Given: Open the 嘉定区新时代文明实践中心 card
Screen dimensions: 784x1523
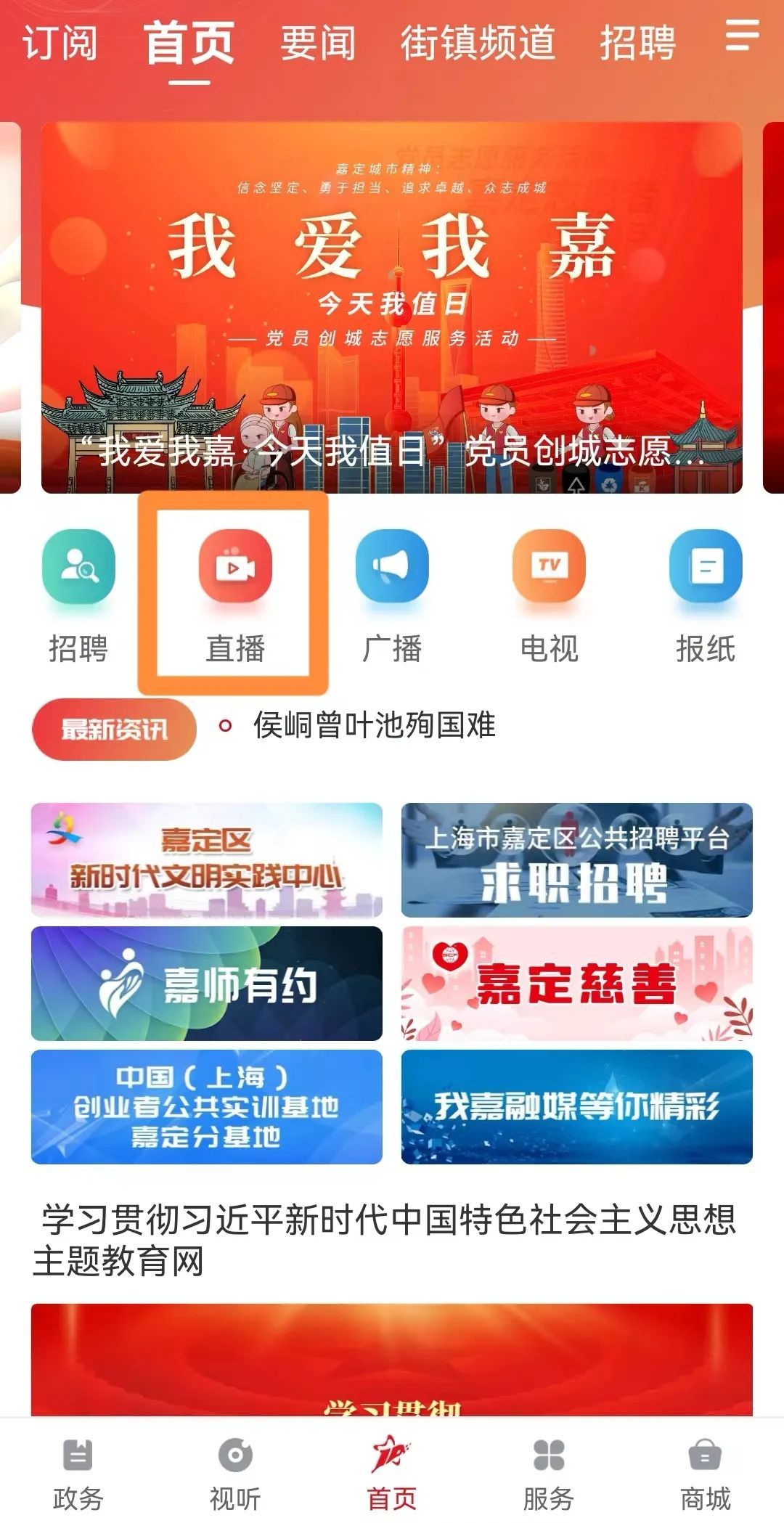Looking at the screenshot, I should pos(207,860).
